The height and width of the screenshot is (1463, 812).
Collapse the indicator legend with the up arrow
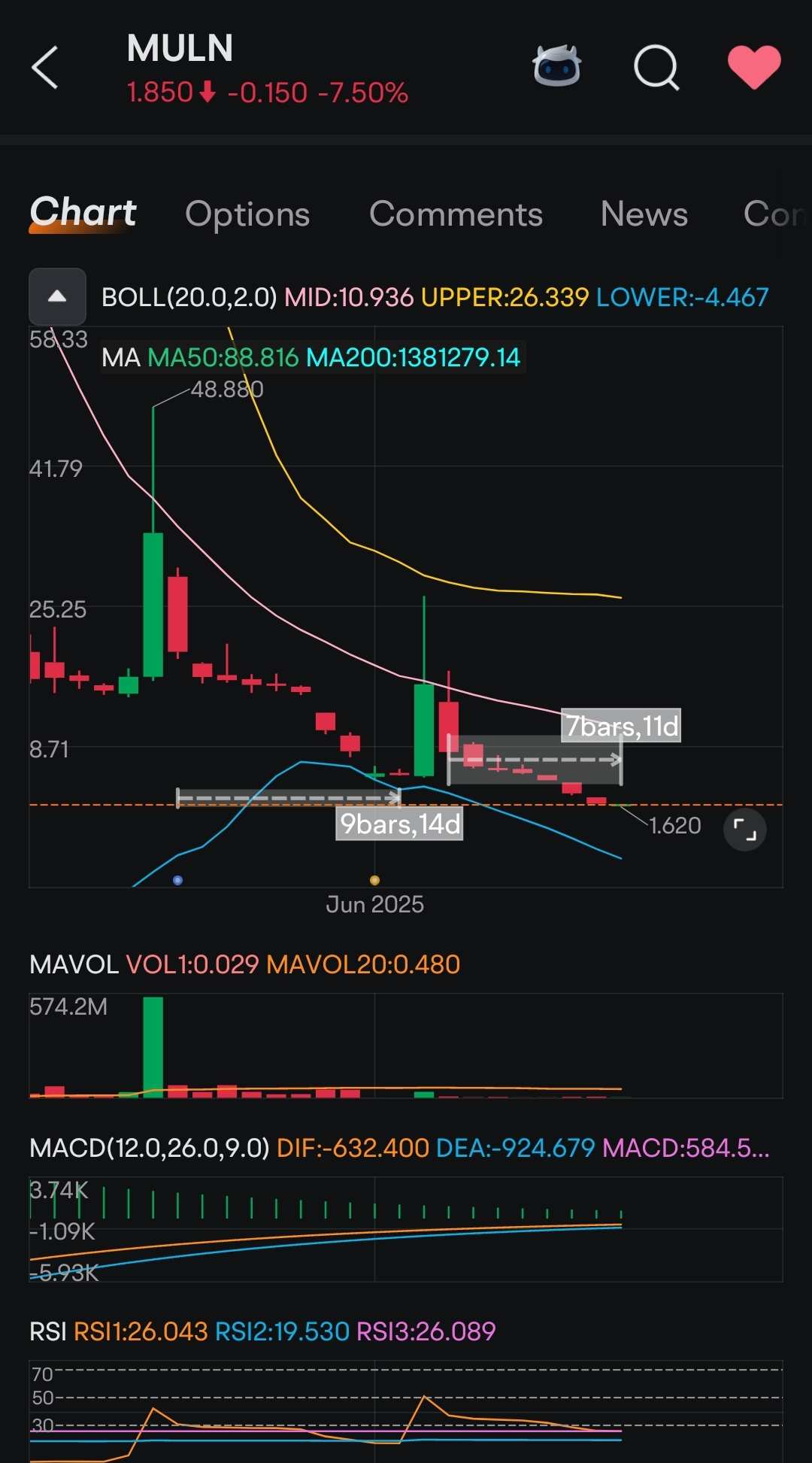tap(57, 296)
